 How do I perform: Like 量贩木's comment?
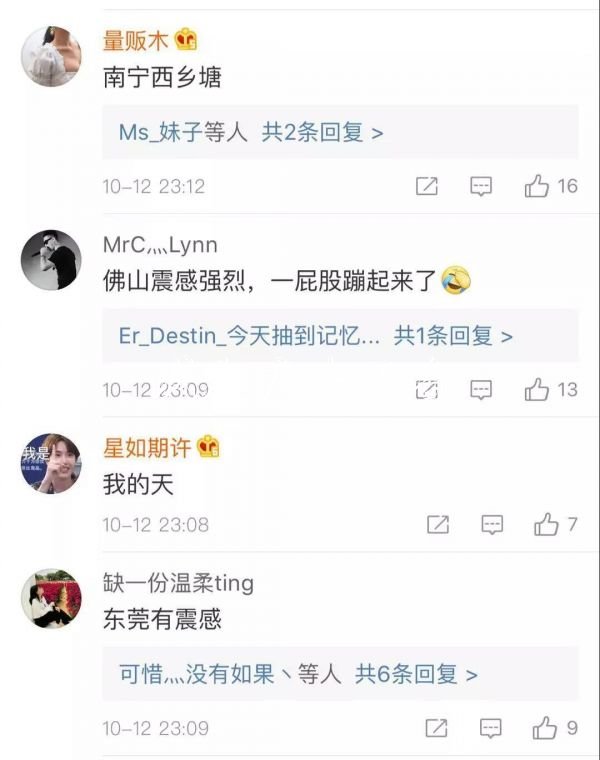(x=538, y=186)
